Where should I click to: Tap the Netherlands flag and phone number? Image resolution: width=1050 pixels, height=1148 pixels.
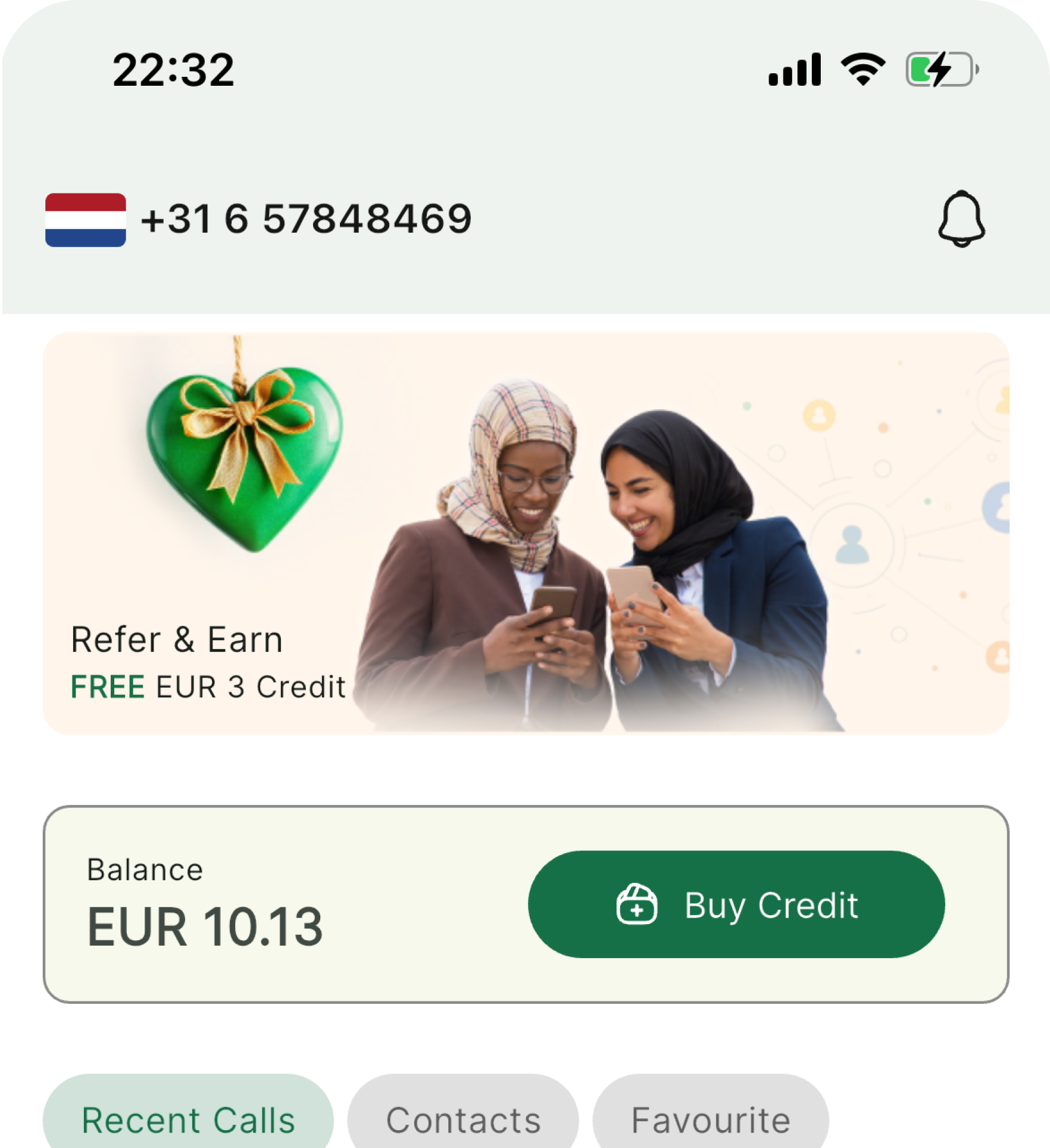(259, 219)
